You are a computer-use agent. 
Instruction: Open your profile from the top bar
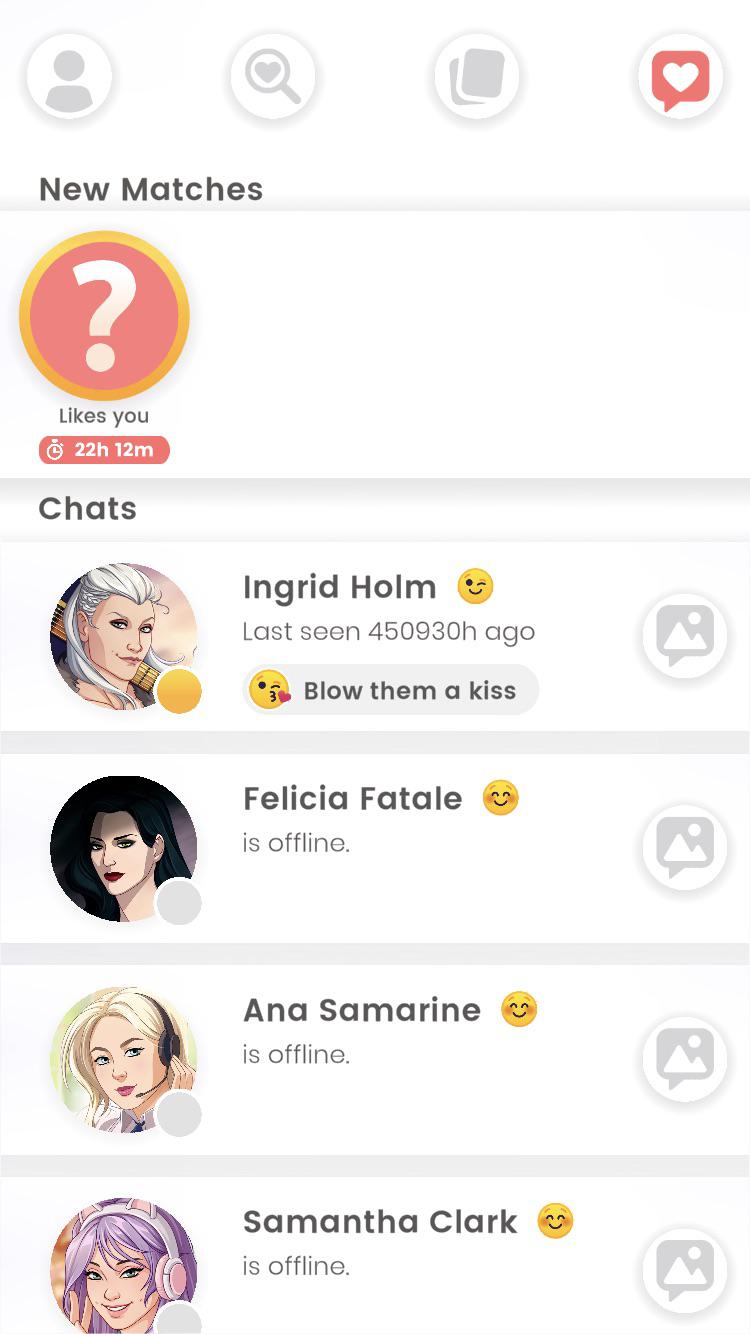69,77
